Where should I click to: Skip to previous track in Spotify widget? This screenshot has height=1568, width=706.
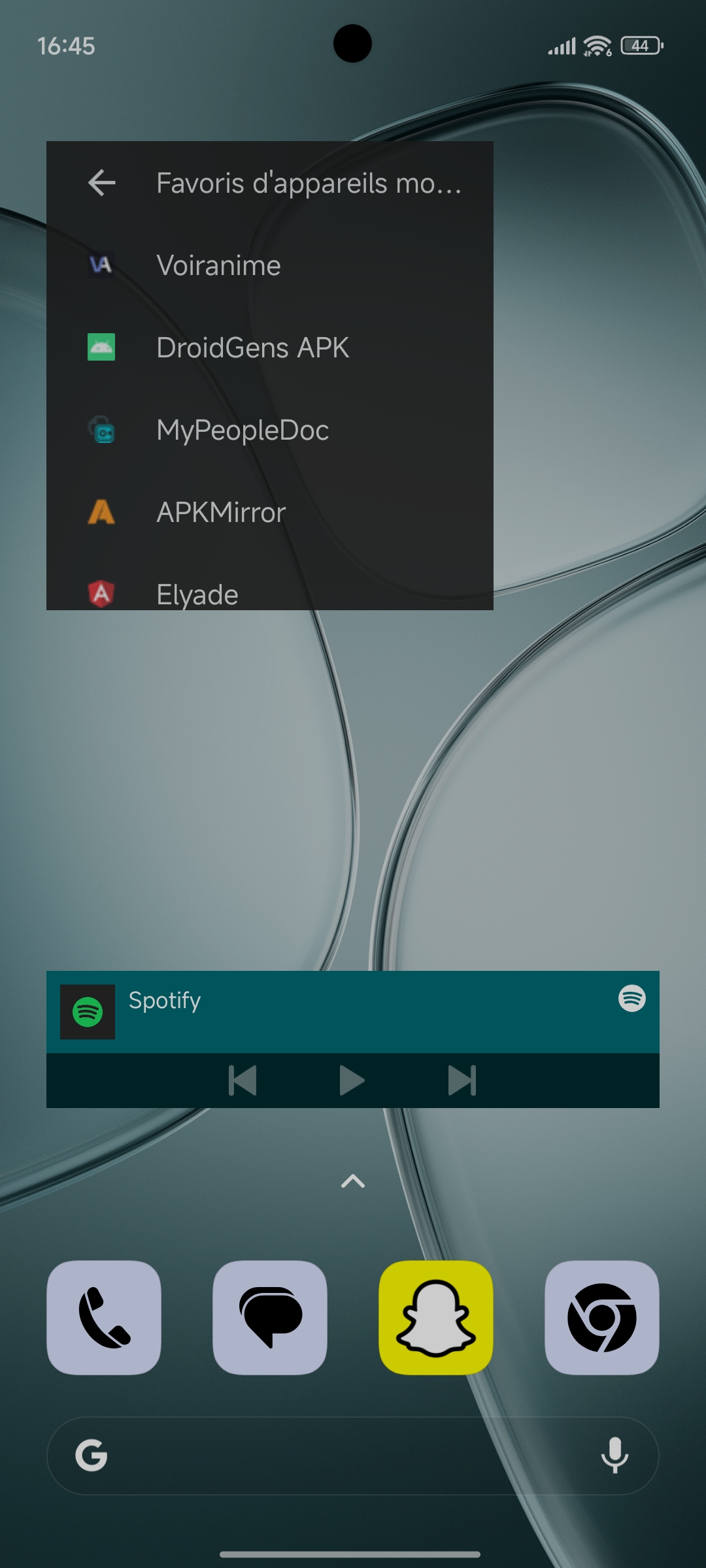[x=243, y=1081]
